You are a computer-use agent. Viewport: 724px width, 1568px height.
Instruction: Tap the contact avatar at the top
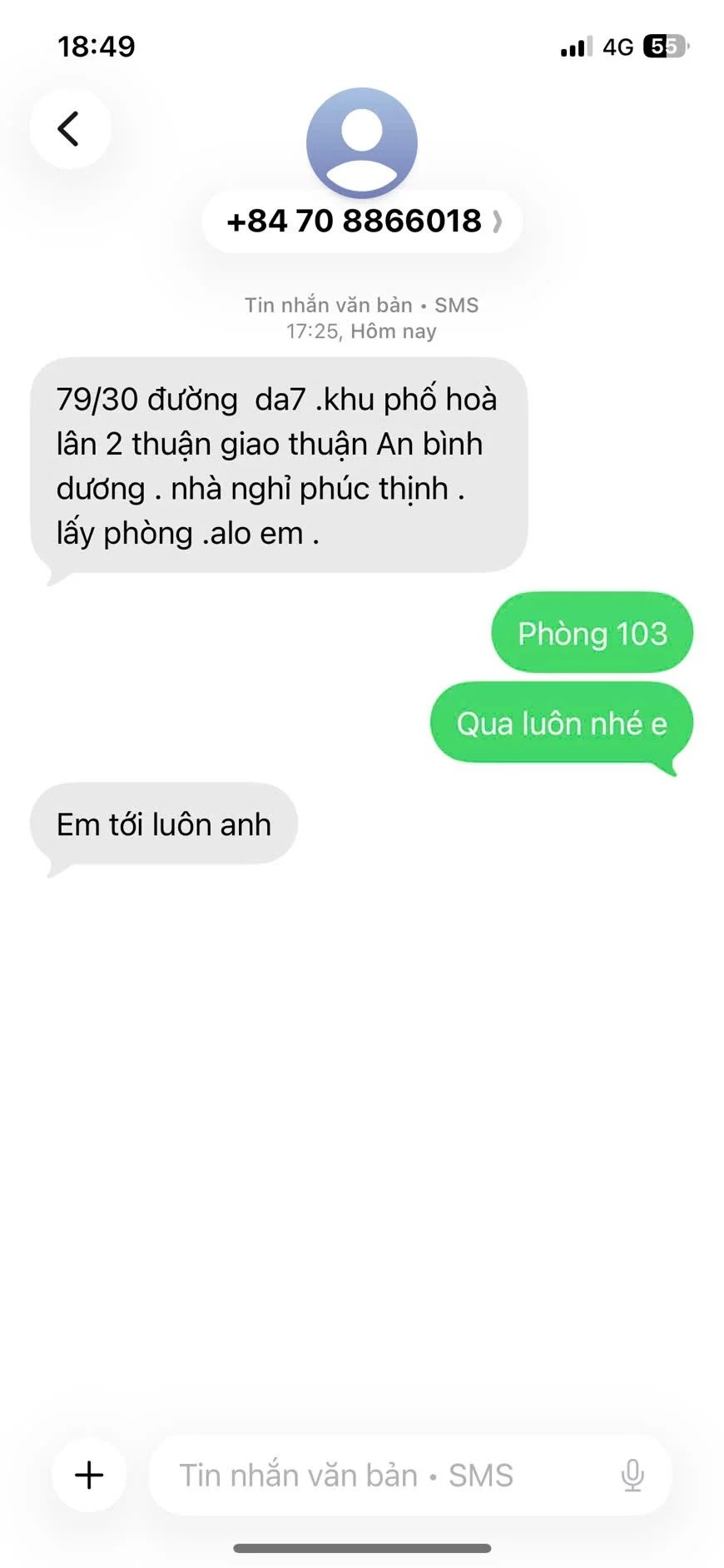(362, 142)
